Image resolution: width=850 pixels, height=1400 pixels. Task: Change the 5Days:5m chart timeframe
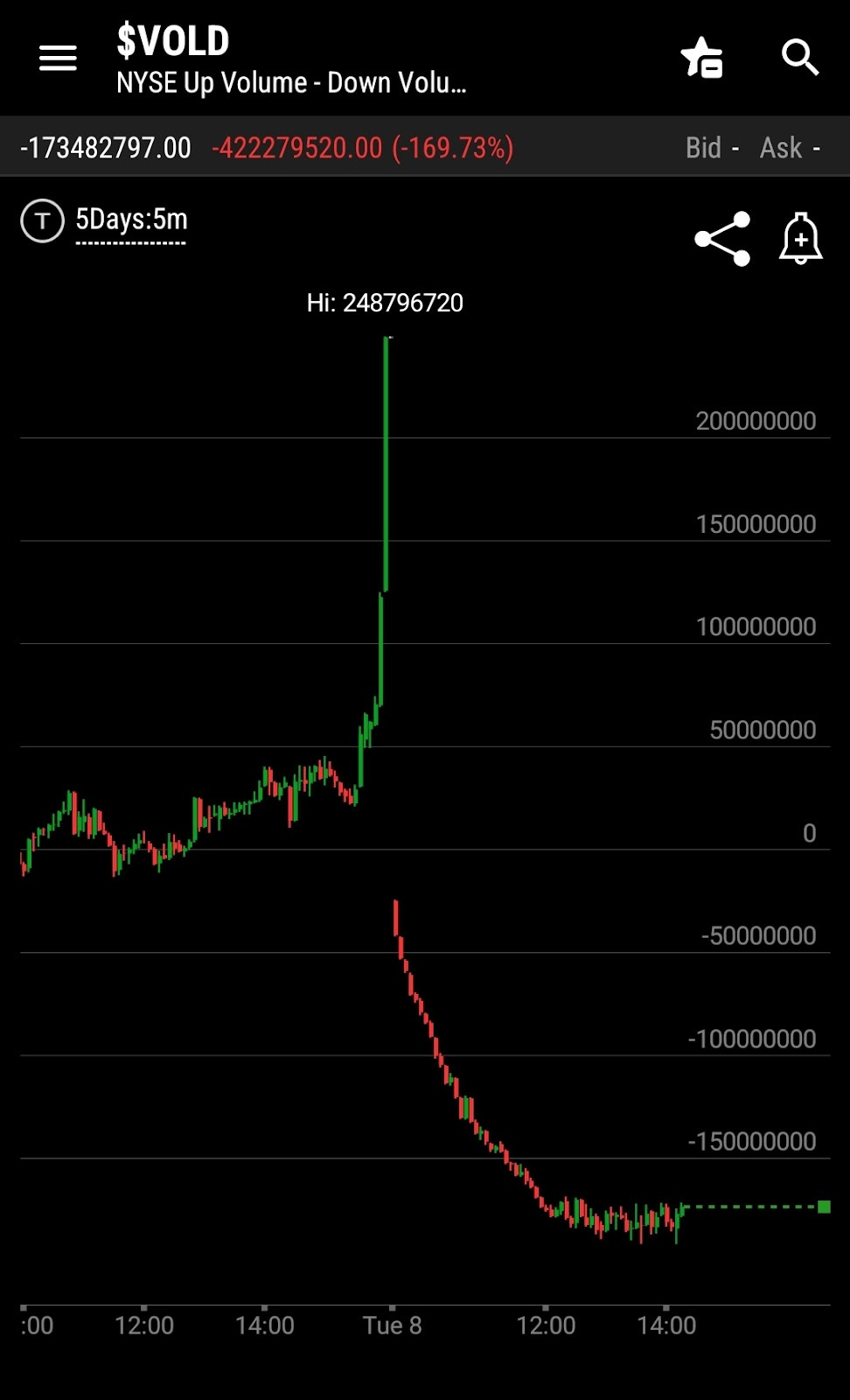coord(131,220)
